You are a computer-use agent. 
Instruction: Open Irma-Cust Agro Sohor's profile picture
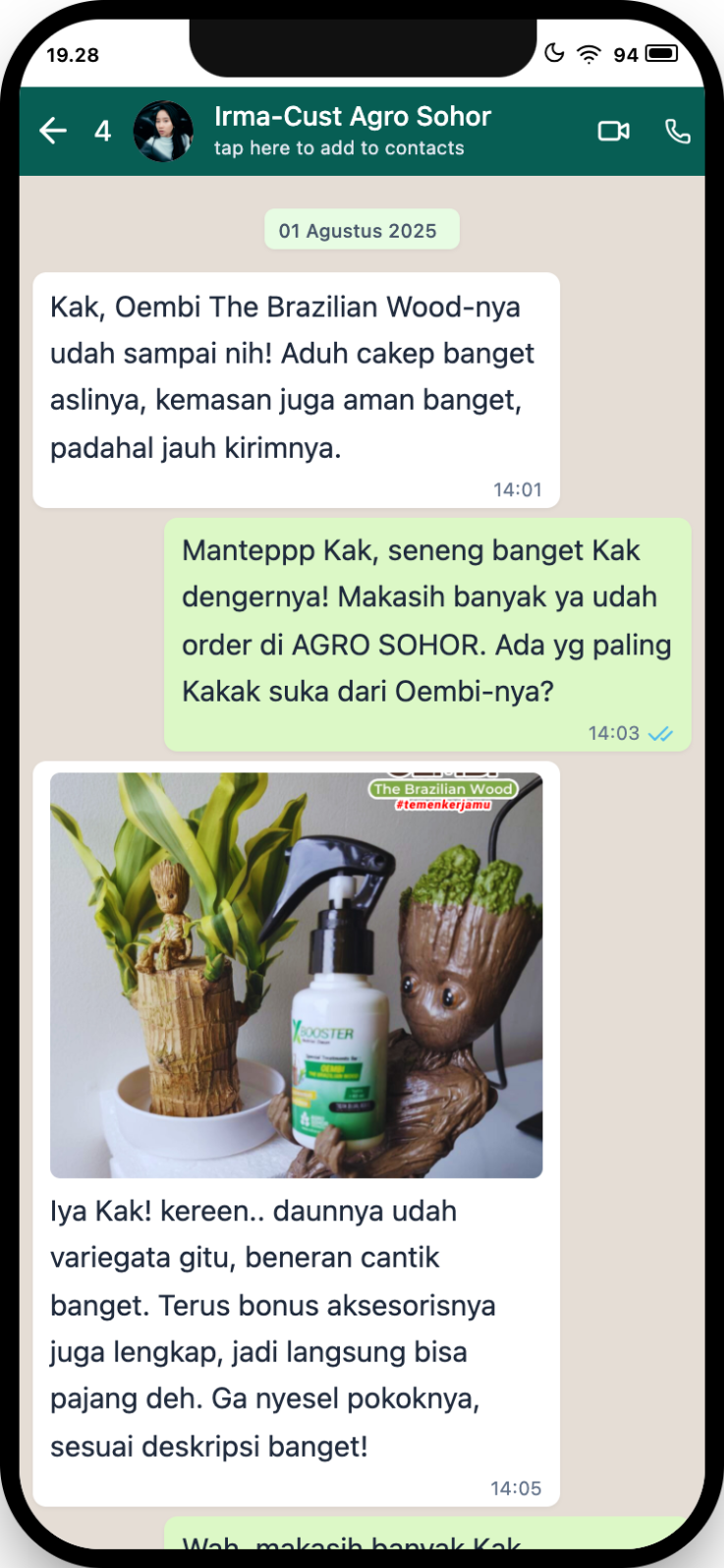(x=163, y=131)
